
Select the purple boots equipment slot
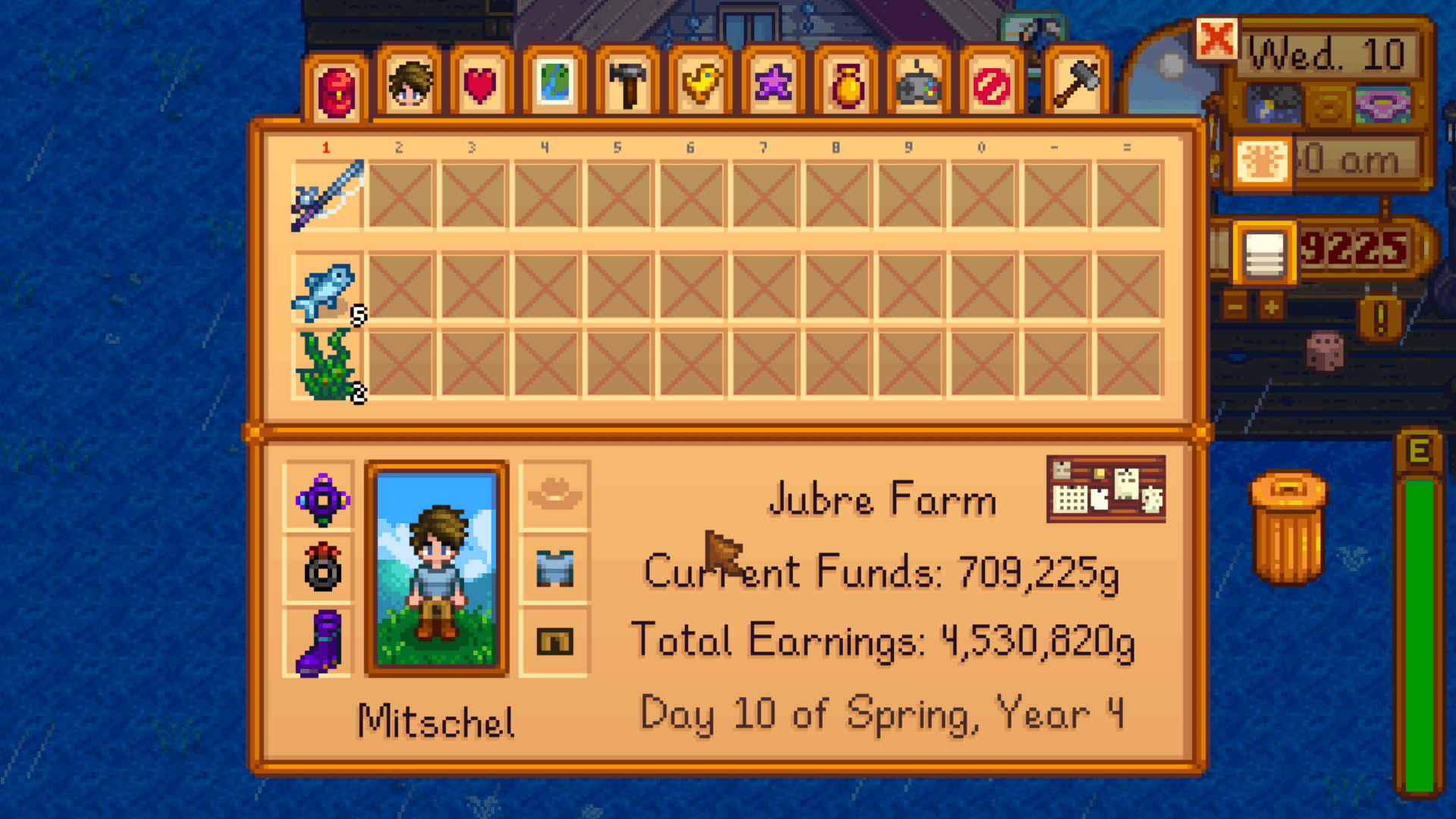point(318,643)
